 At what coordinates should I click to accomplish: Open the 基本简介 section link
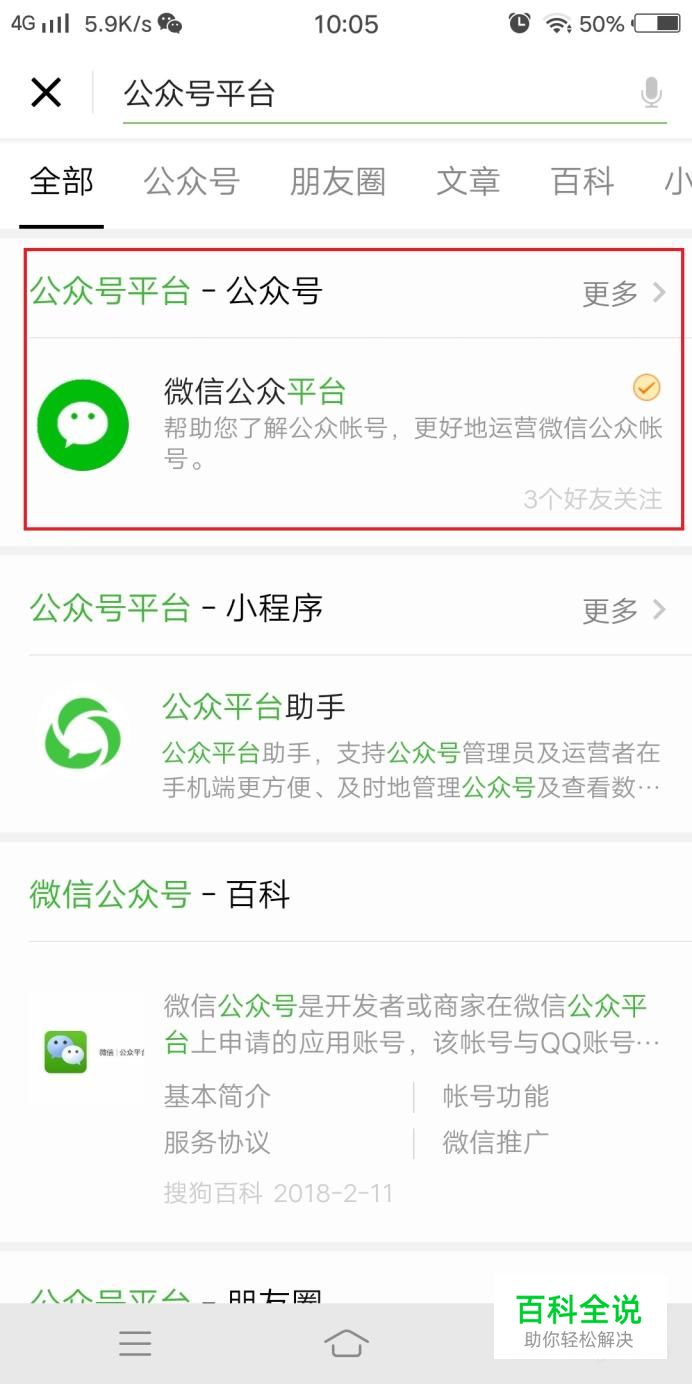(x=217, y=1097)
